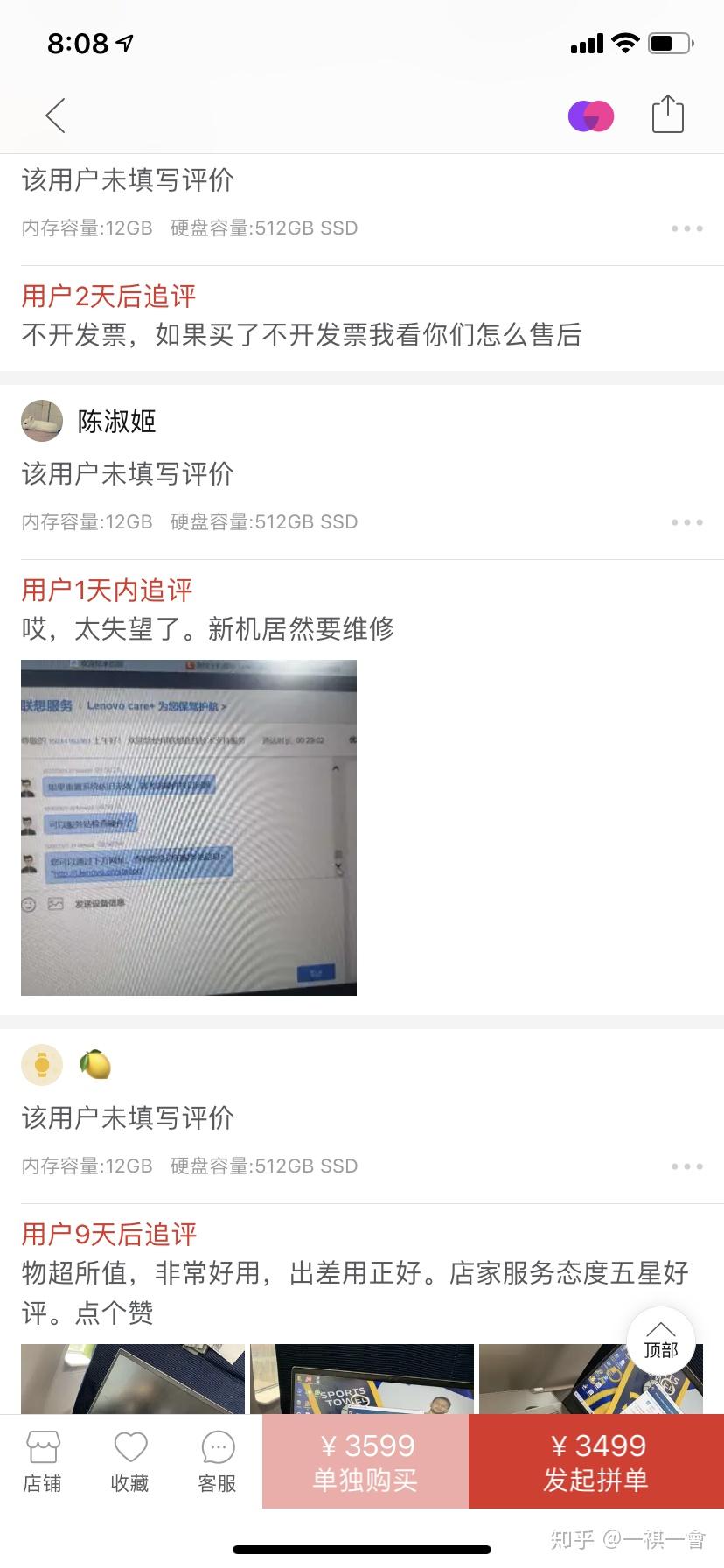Contact 客服 customer service
724x1568 pixels.
tap(217, 1463)
